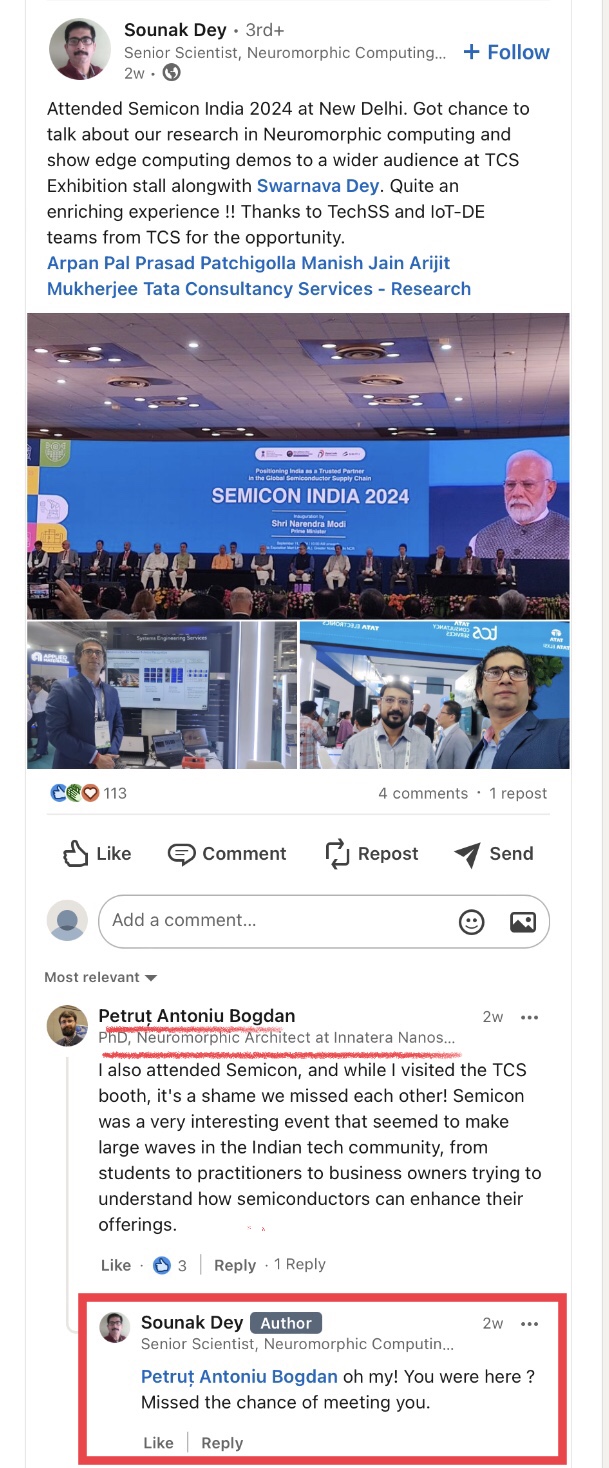Like Sounak Dey's post
Image resolution: width=609 pixels, height=1468 pixels.
coord(97,853)
